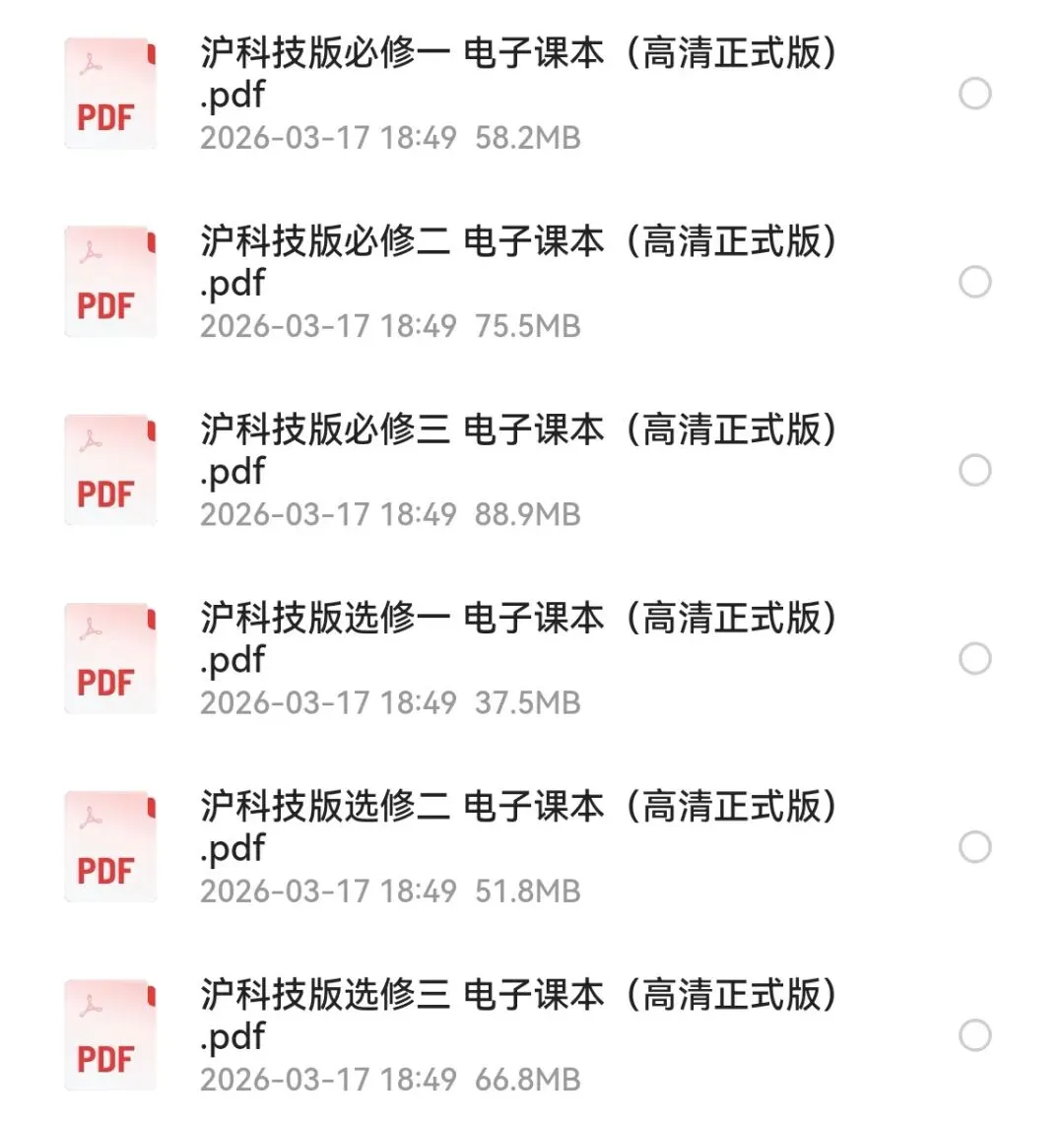Check the 选修二 file's selection circle

[974, 847]
